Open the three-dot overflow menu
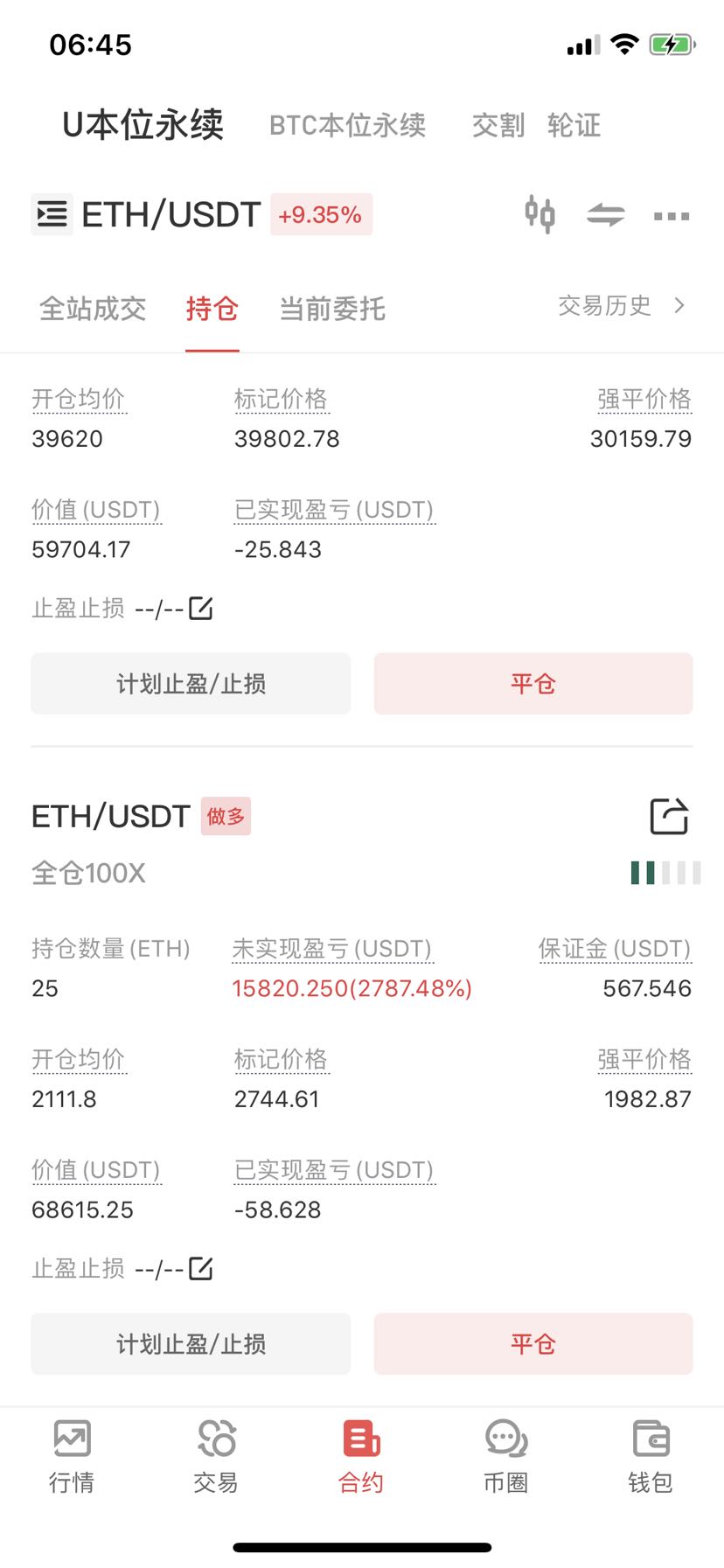724x1568 pixels. pos(672,215)
